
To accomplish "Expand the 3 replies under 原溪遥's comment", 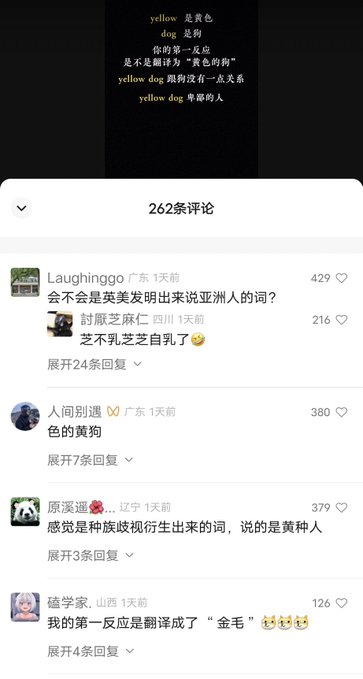I will click(x=90, y=555).
